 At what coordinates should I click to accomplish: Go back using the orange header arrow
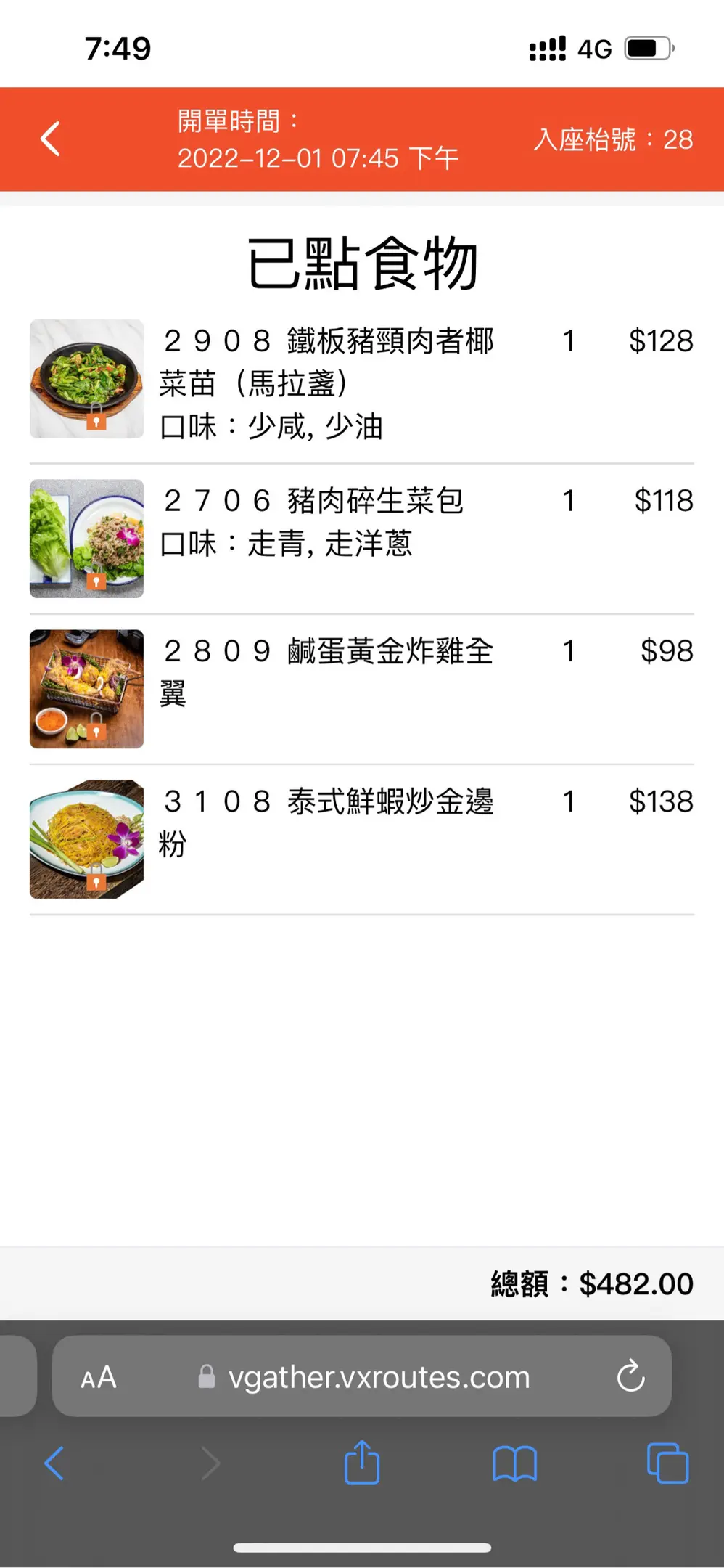coord(51,139)
